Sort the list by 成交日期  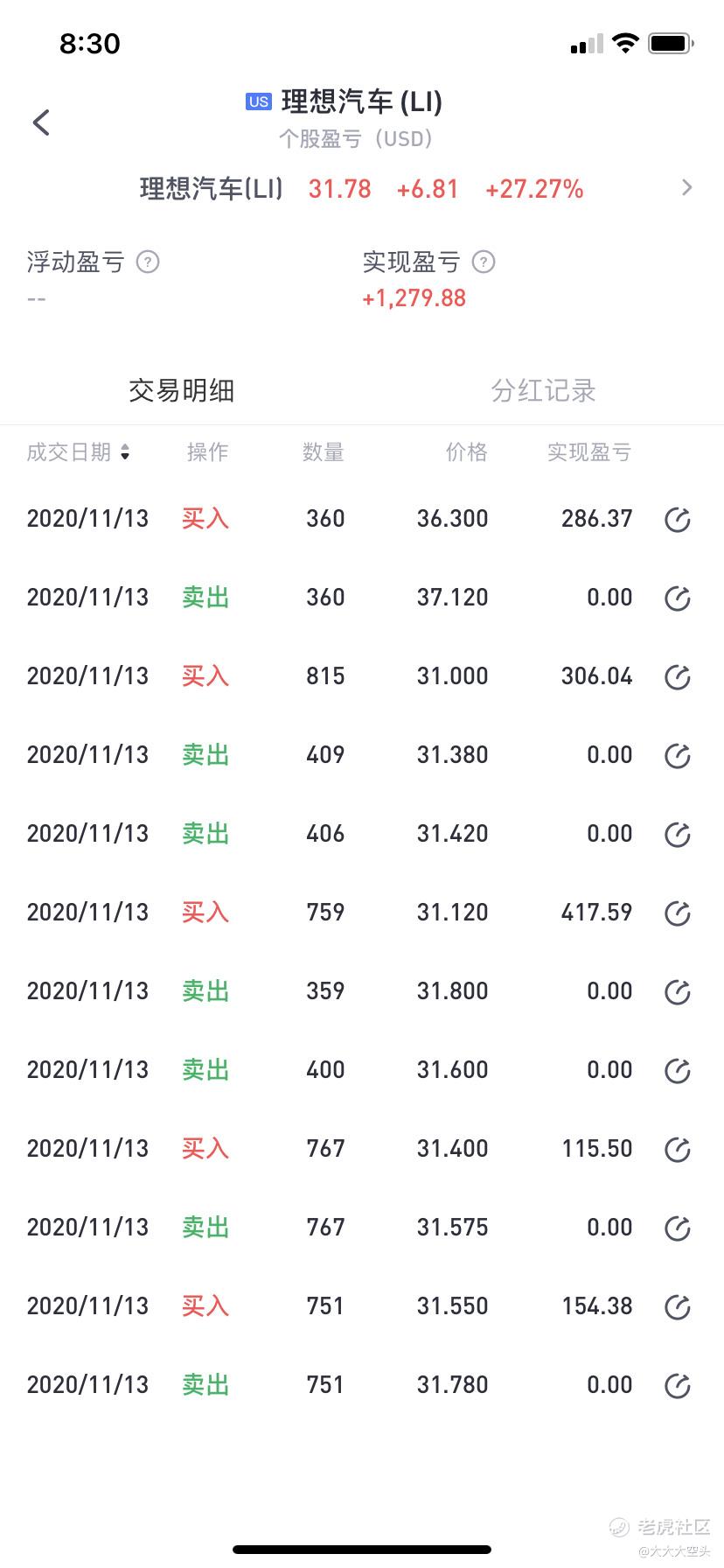(78, 451)
